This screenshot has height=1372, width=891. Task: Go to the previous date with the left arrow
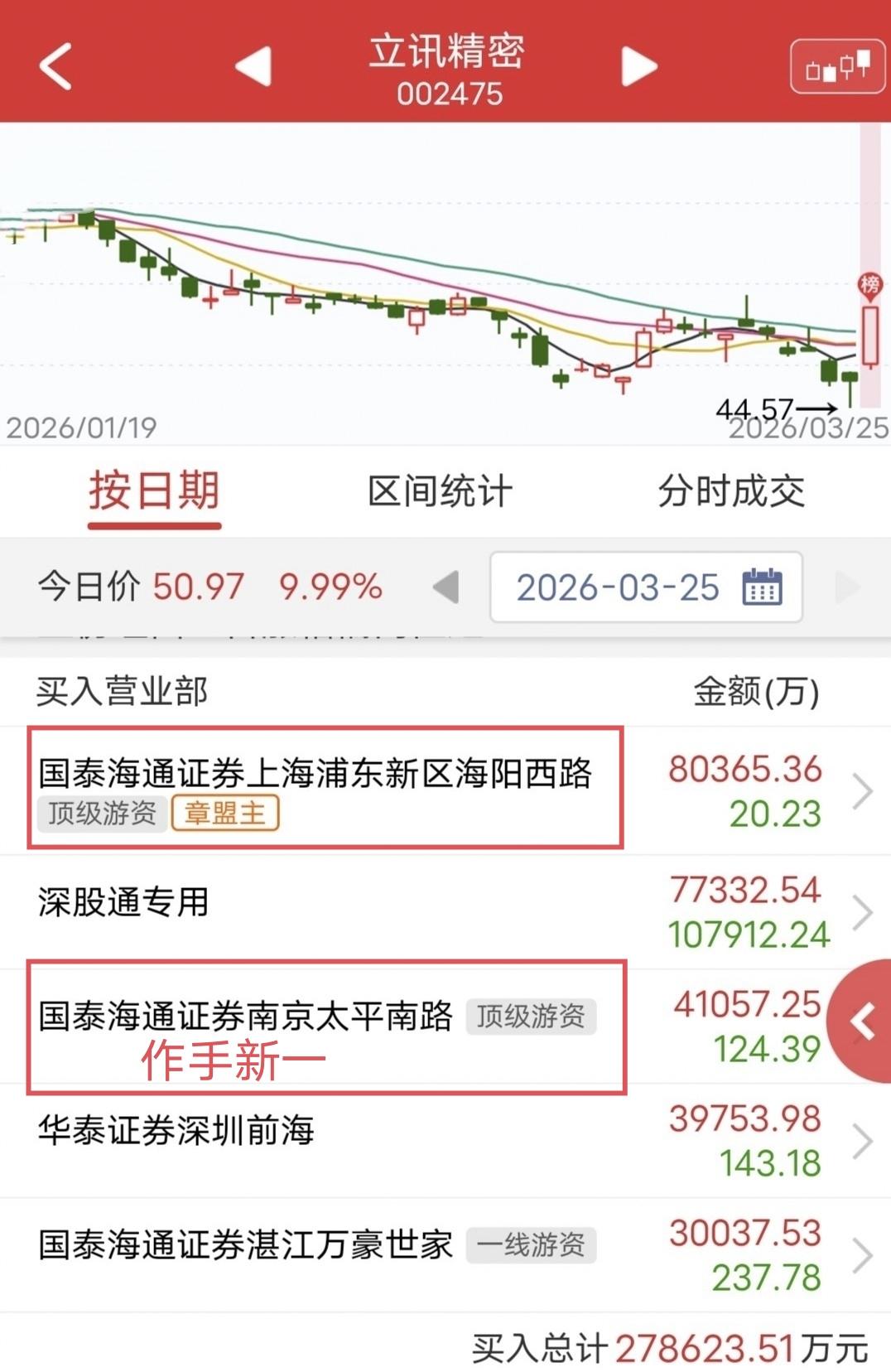click(x=448, y=587)
